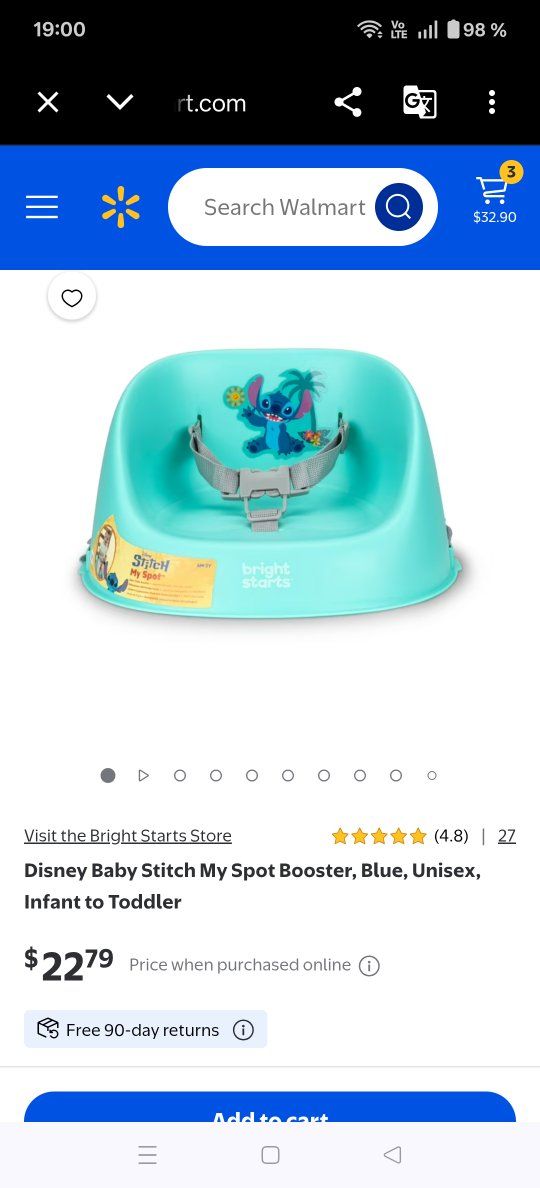Open the 27 reviews link
540x1188 pixels.
[507, 836]
